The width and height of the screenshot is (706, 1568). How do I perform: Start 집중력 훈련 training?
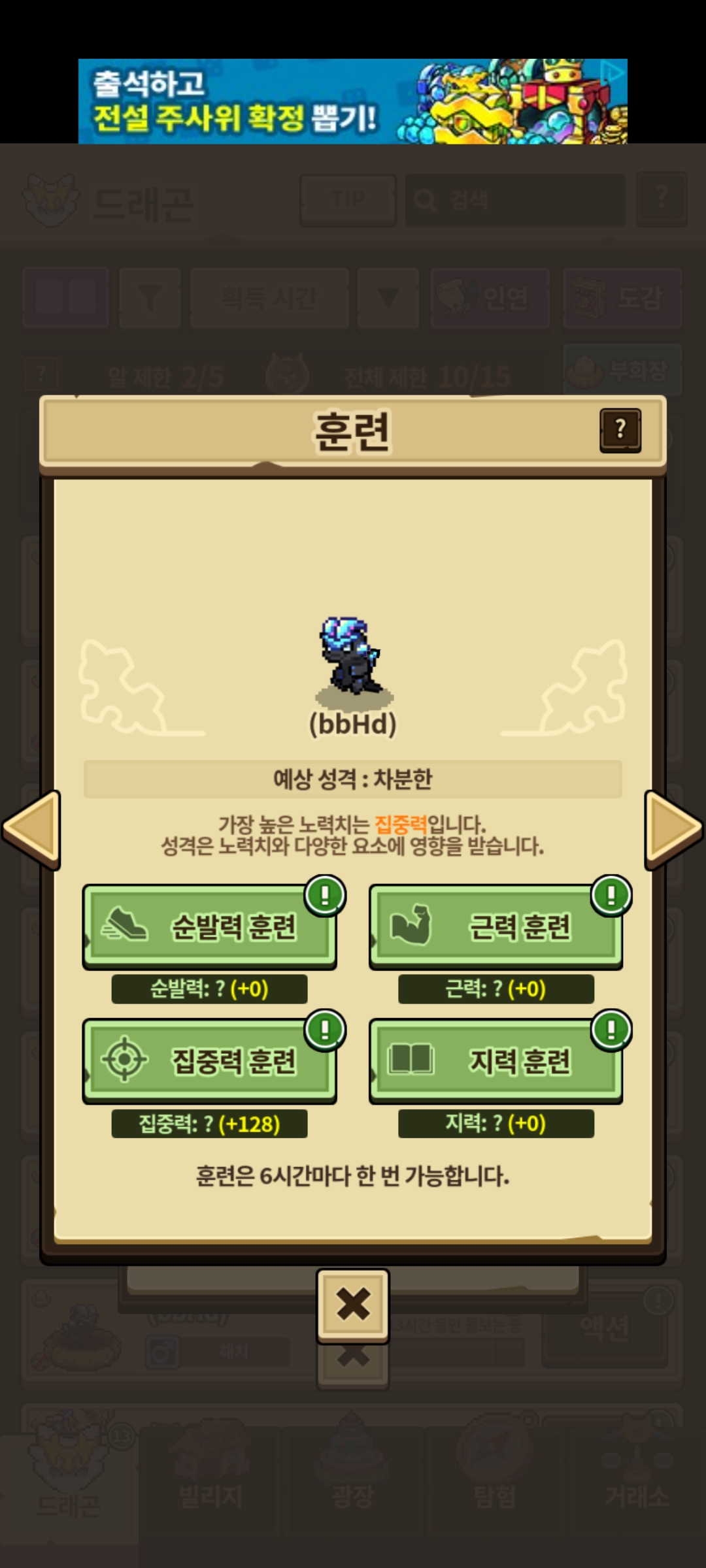[x=209, y=1060]
